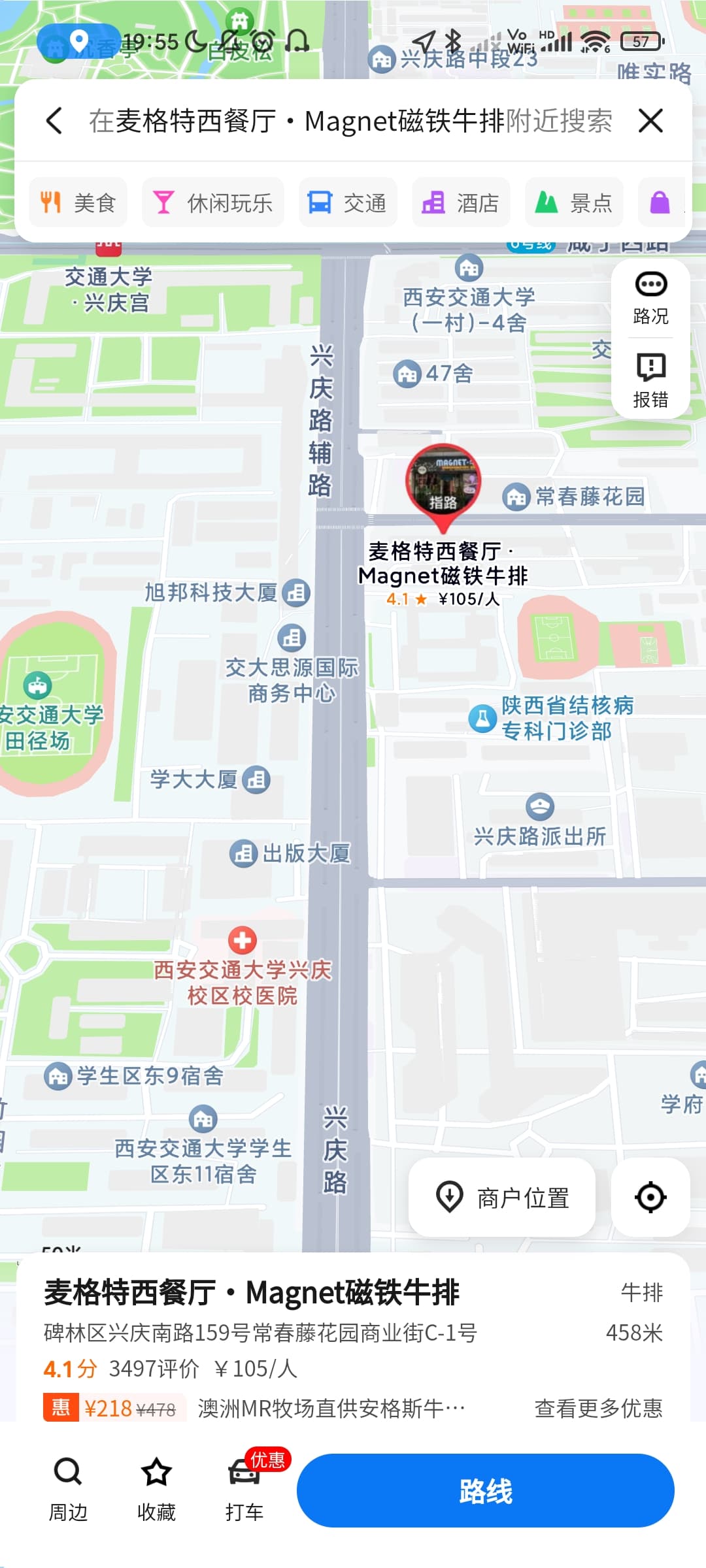Start navigation with 路线 button
706x1568 pixels.
click(x=485, y=1491)
